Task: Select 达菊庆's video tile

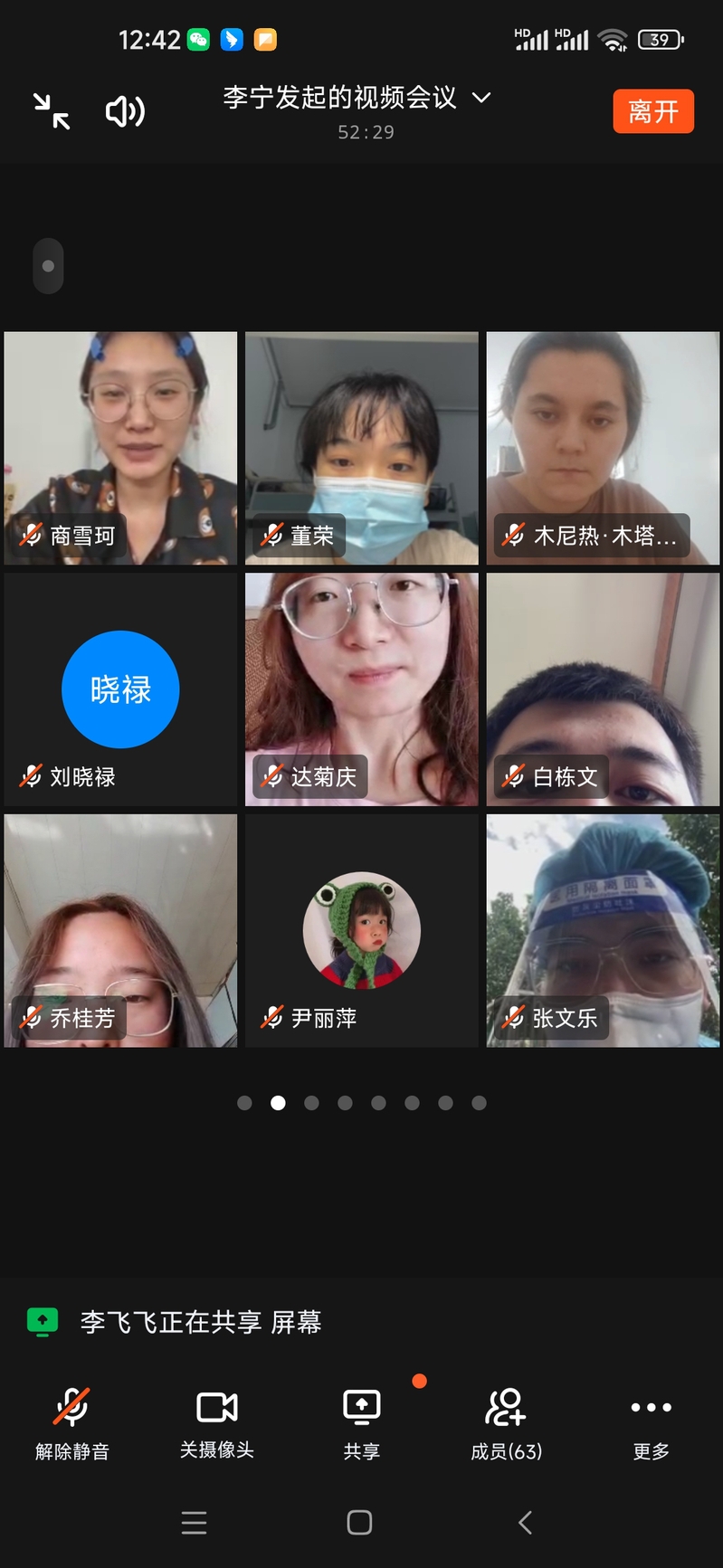Action: tap(362, 689)
